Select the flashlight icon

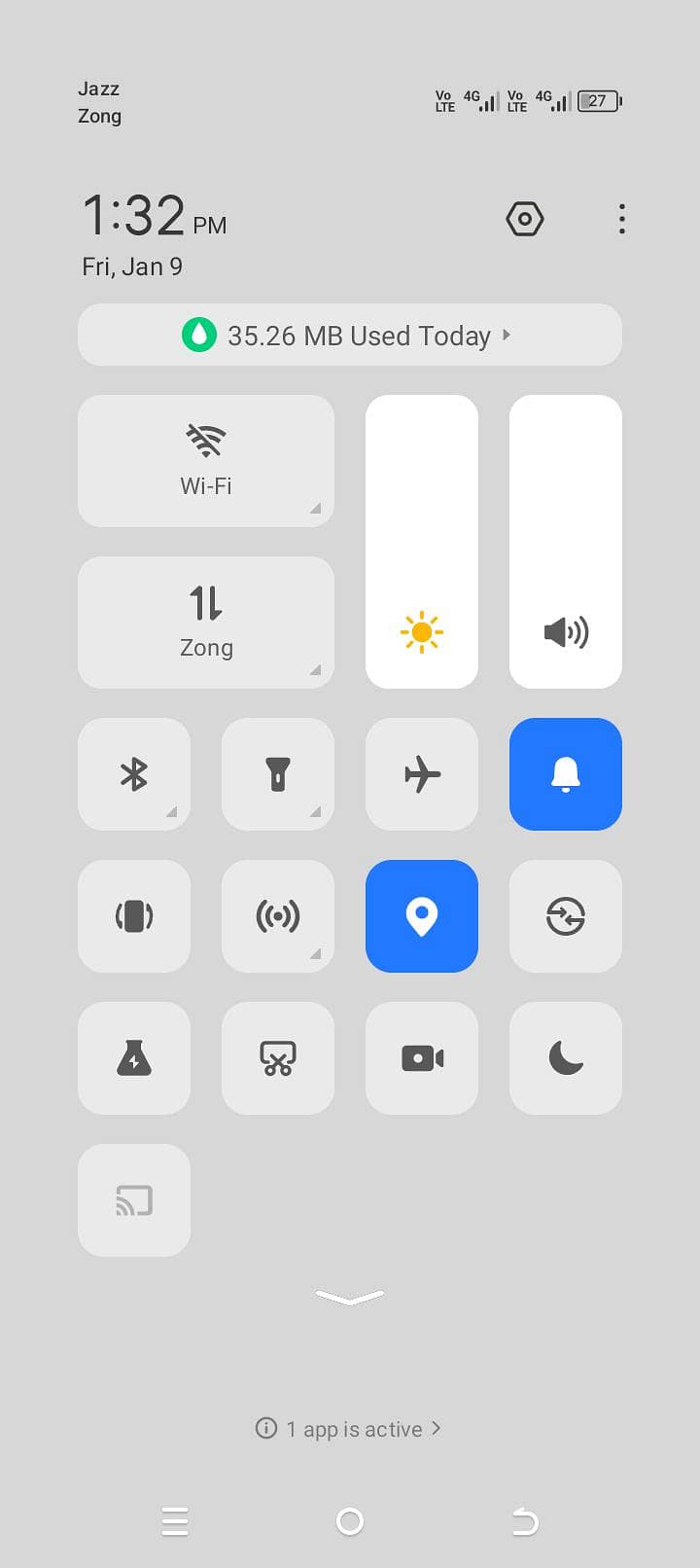click(x=278, y=774)
